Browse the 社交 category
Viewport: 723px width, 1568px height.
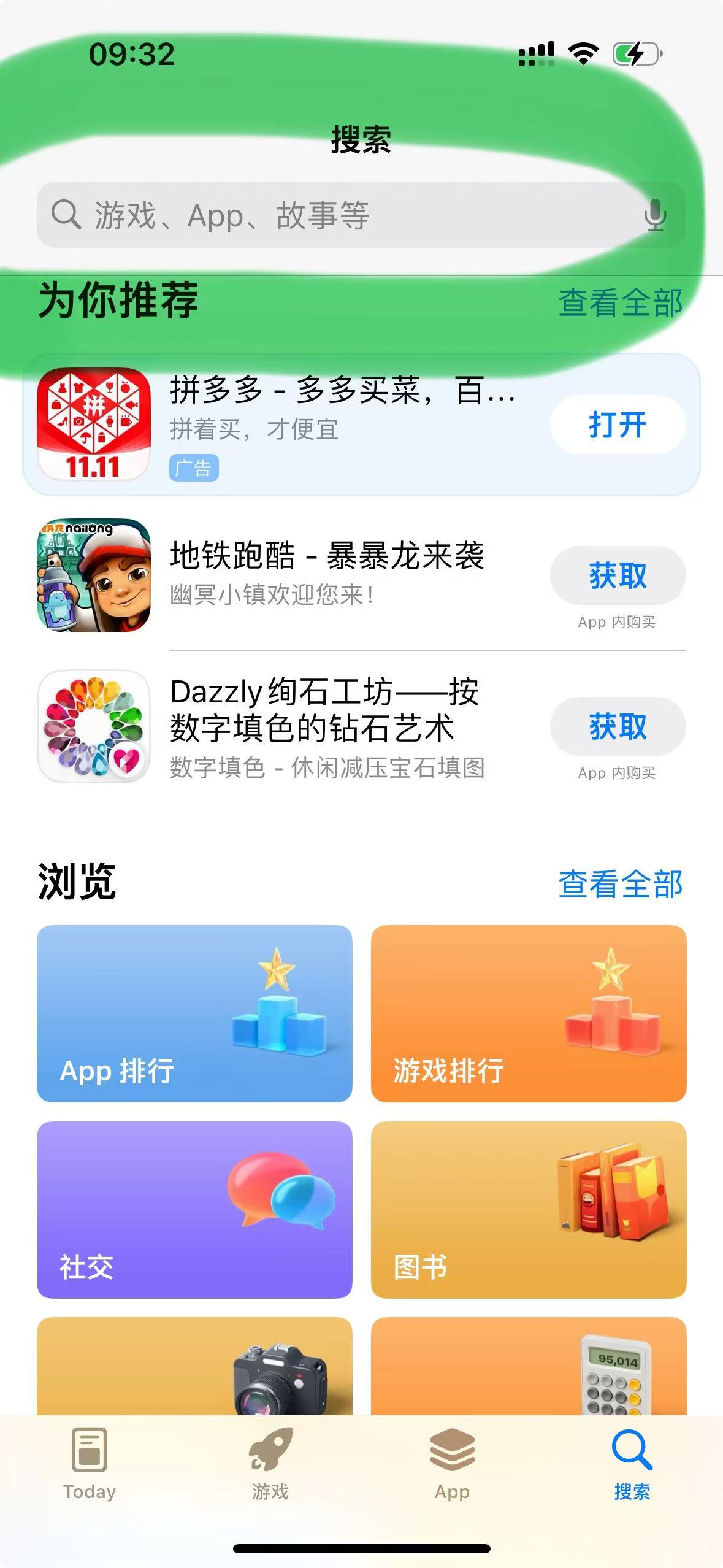194,1210
